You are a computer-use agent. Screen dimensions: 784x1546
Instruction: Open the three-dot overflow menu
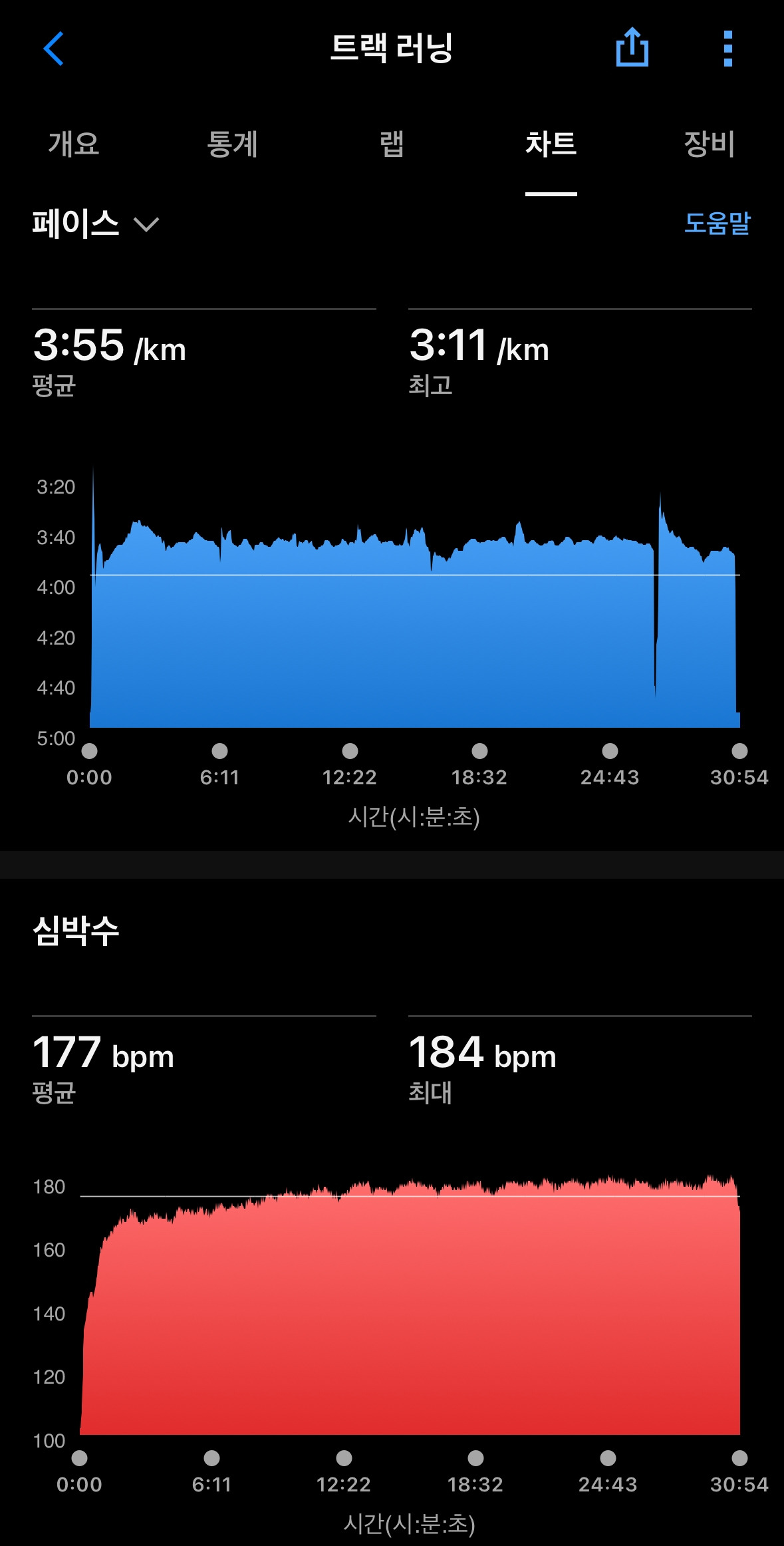(727, 49)
